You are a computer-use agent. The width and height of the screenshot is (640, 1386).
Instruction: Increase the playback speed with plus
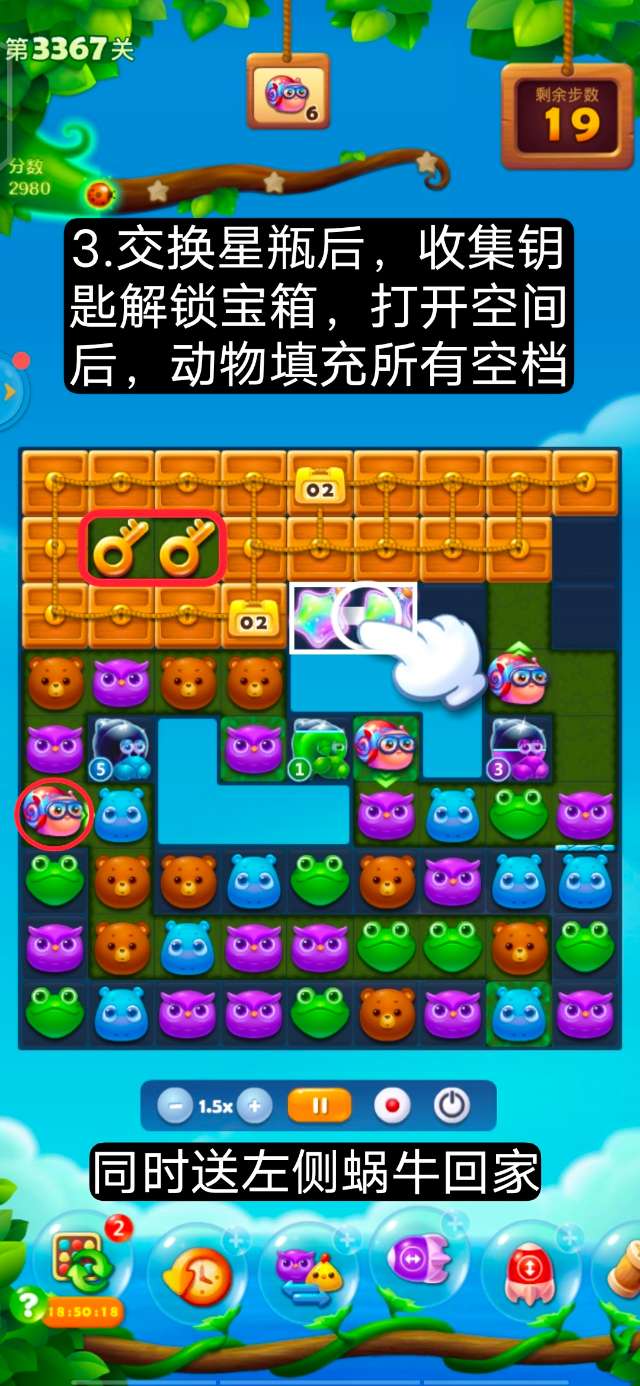click(254, 1106)
